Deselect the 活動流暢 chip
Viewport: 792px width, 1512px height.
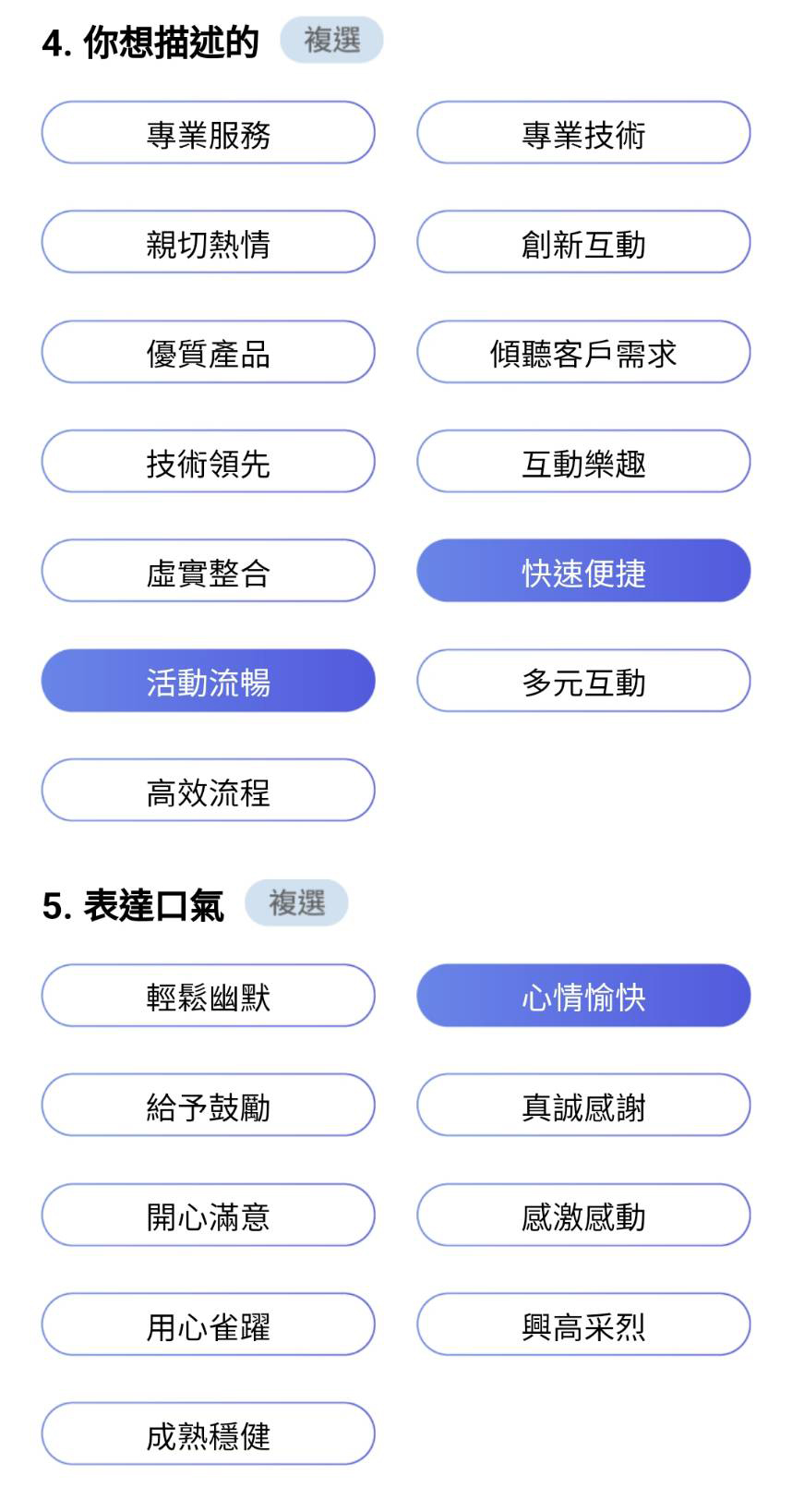coord(208,681)
